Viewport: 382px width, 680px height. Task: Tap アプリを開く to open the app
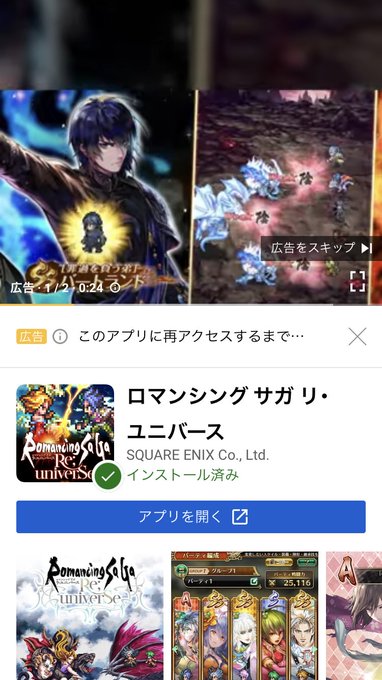[x=191, y=517]
